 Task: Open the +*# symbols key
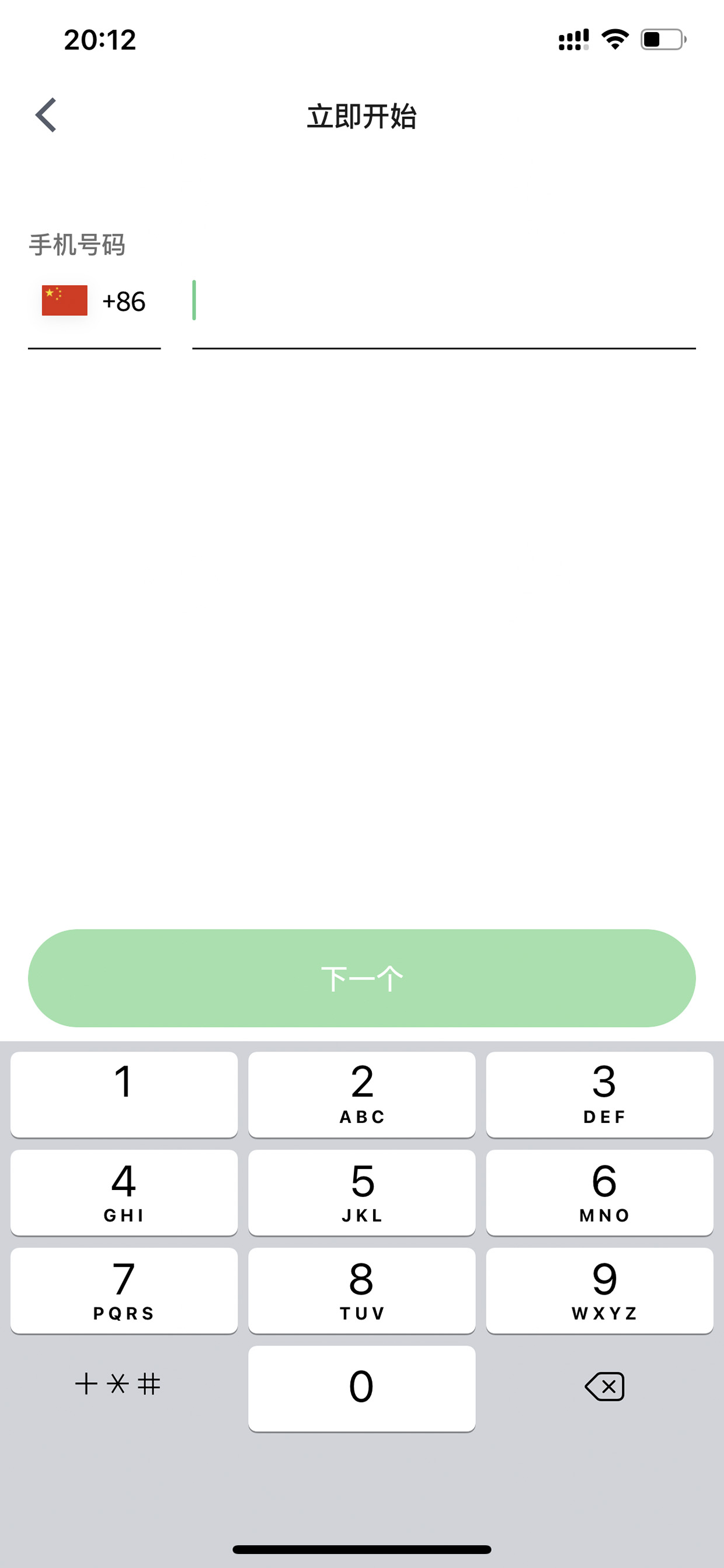coord(118,1383)
